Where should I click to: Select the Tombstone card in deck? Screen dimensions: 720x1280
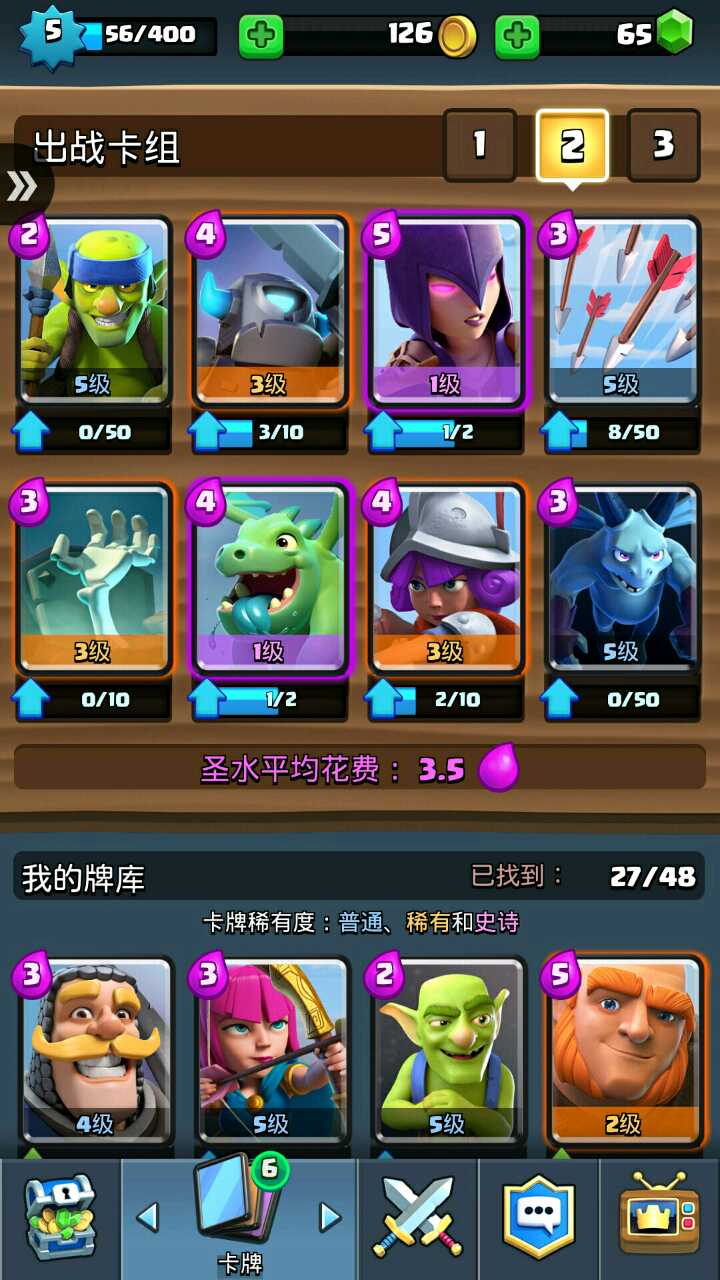point(94,578)
